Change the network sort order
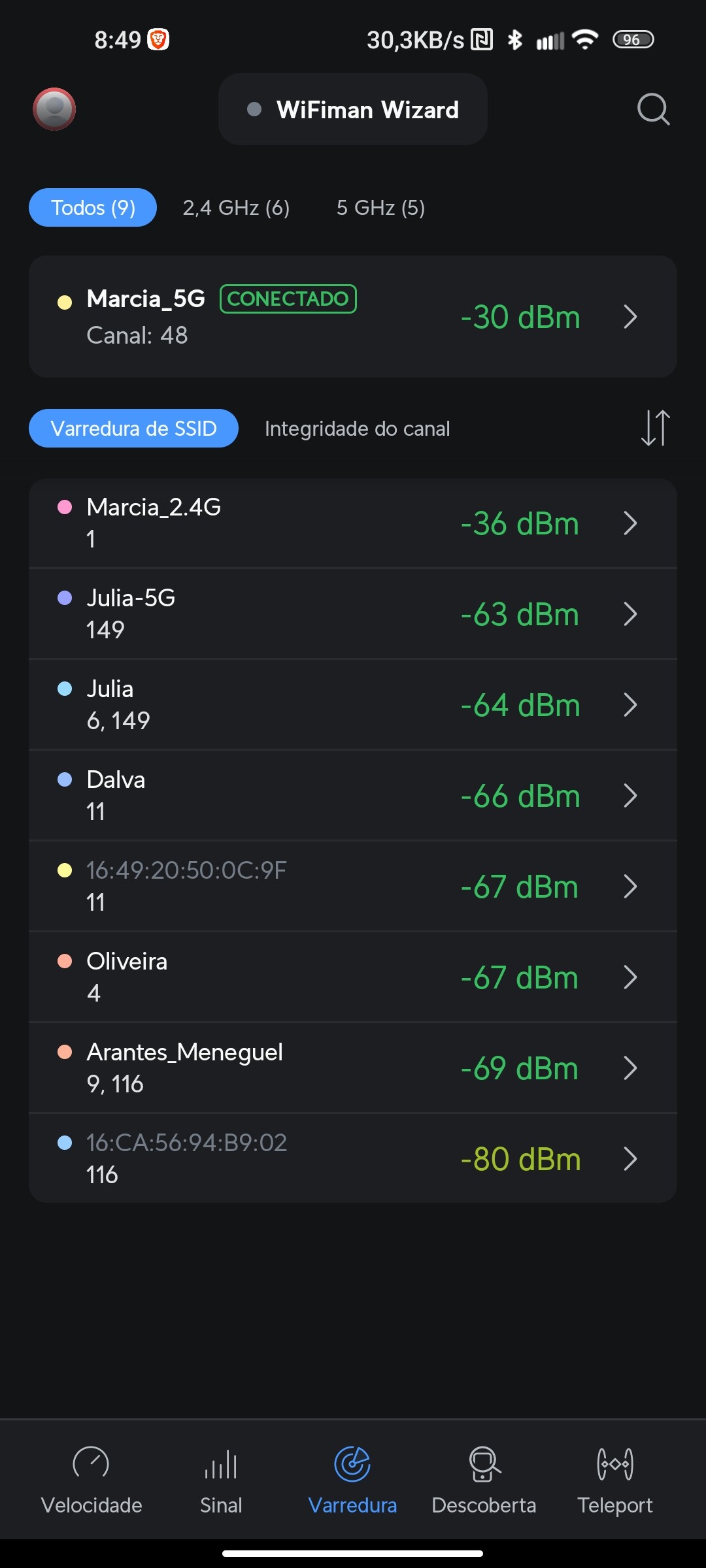This screenshot has width=706, height=1568. 655,429
